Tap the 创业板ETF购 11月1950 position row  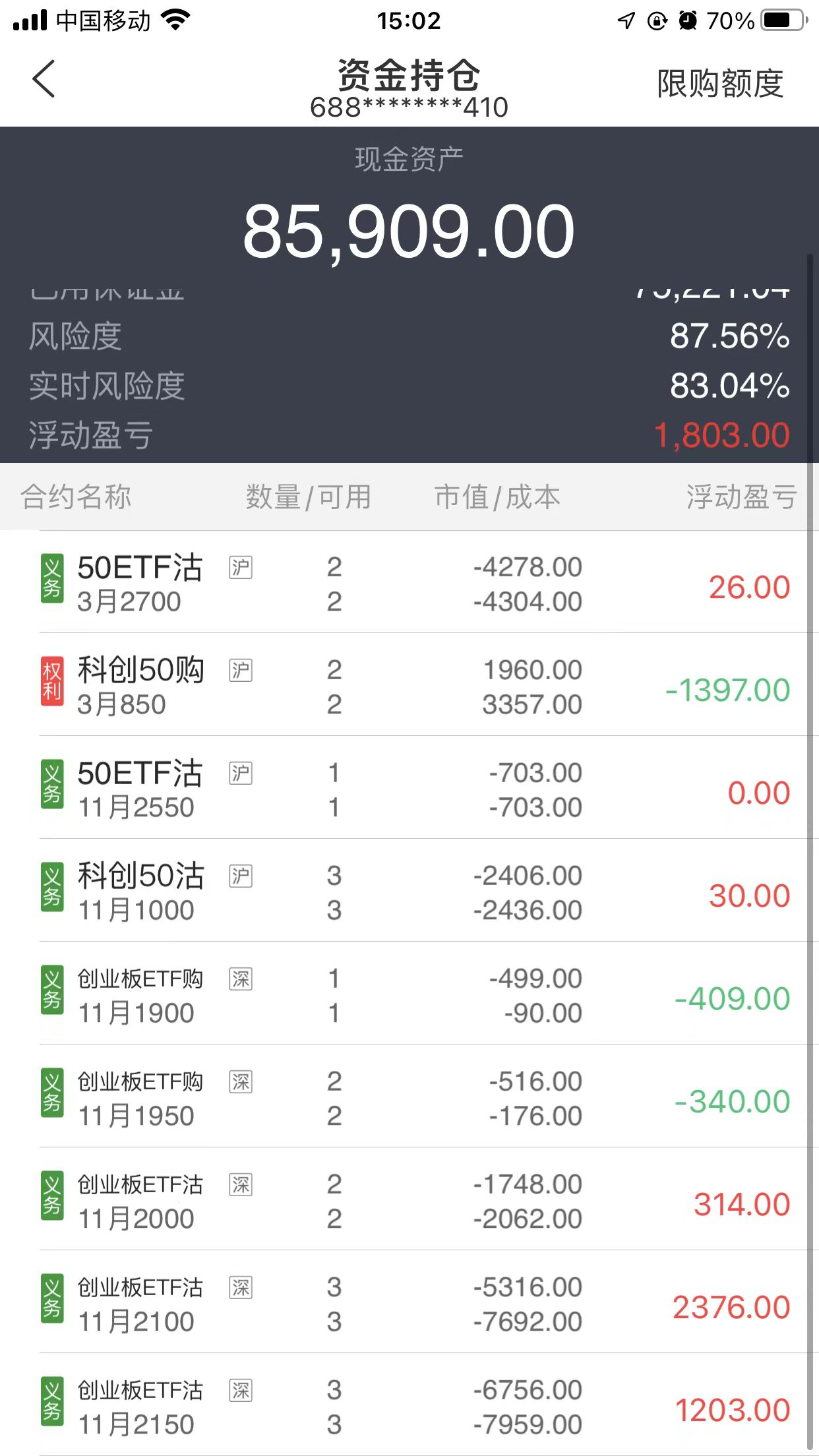coord(409,1098)
